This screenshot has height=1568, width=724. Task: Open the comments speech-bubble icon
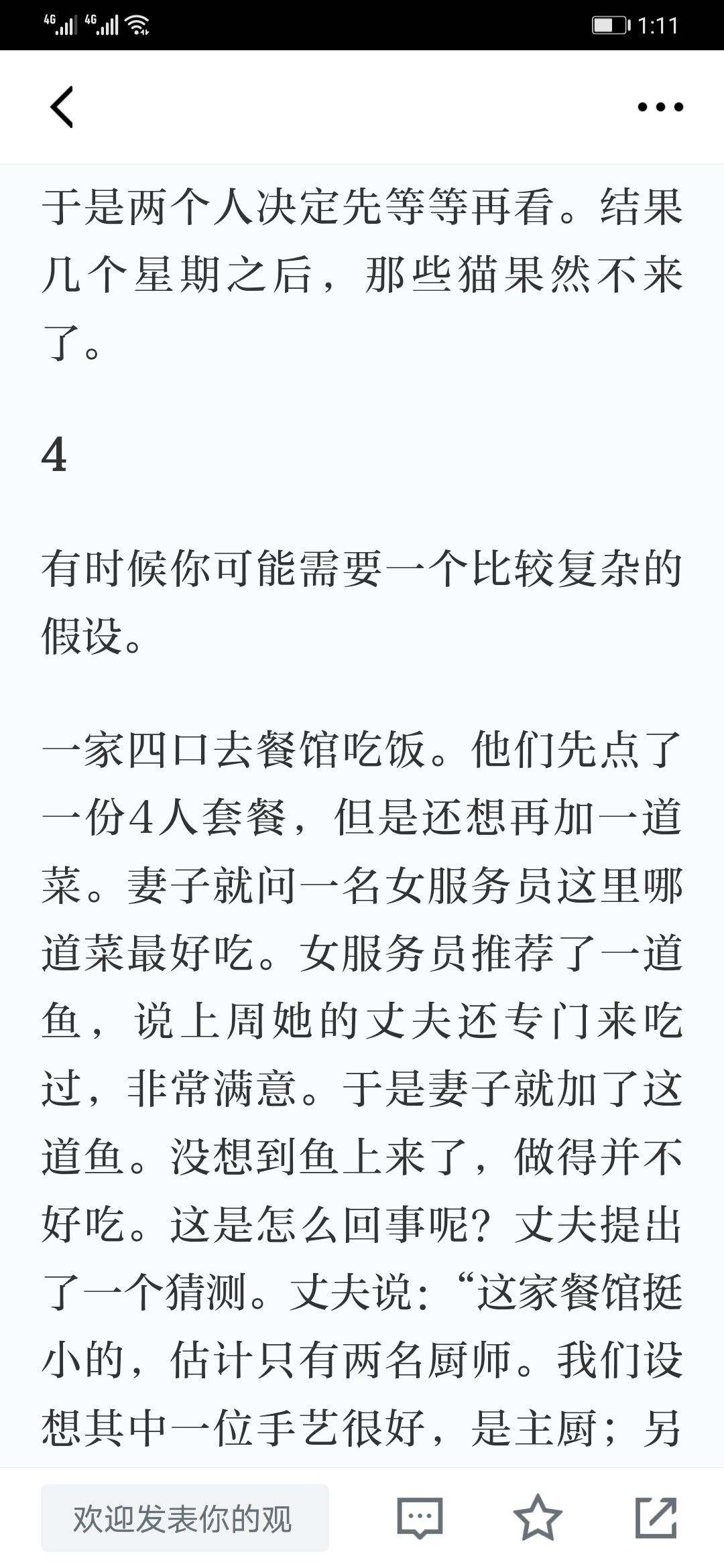coord(420,1518)
